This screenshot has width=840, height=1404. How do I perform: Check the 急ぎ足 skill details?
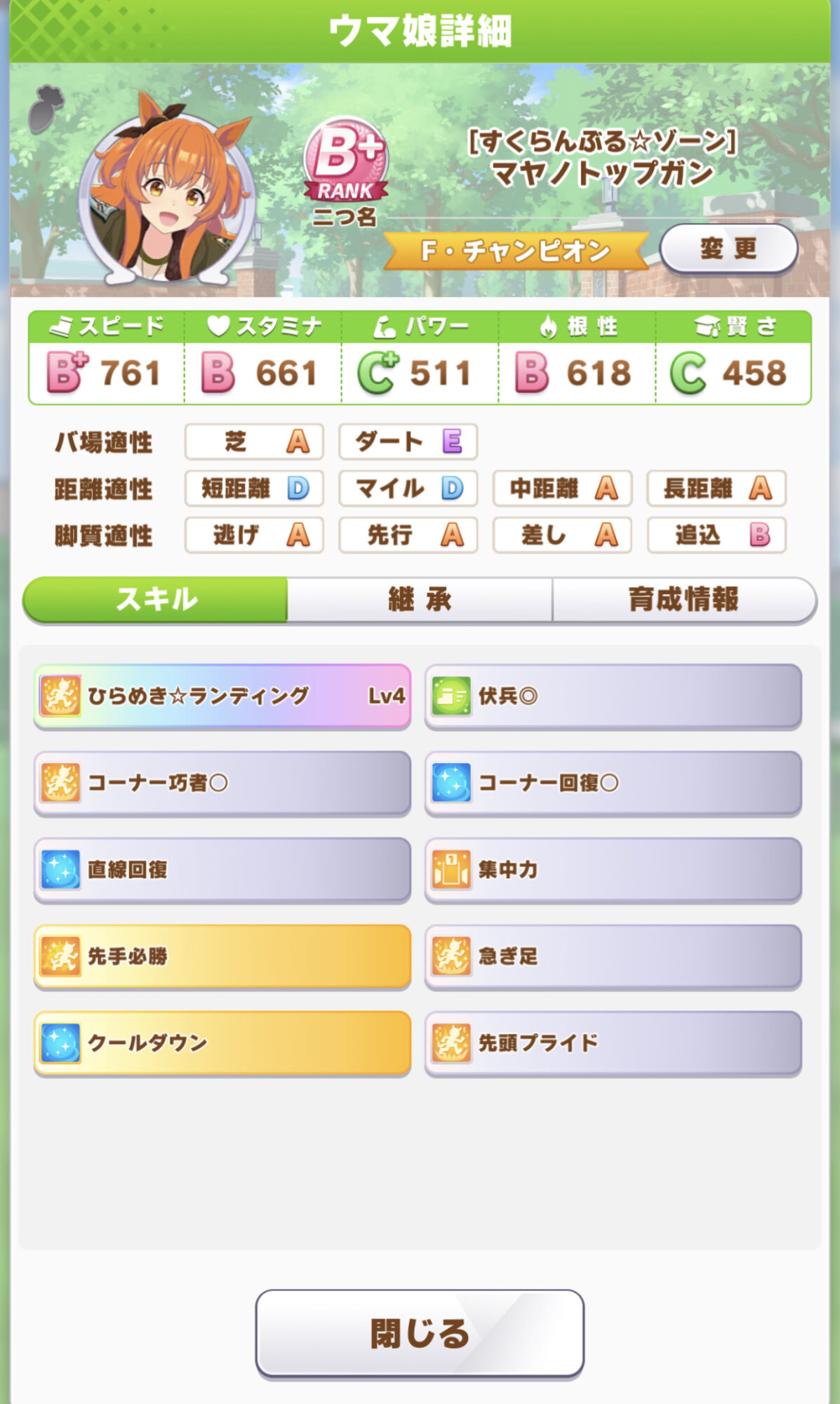(x=613, y=956)
